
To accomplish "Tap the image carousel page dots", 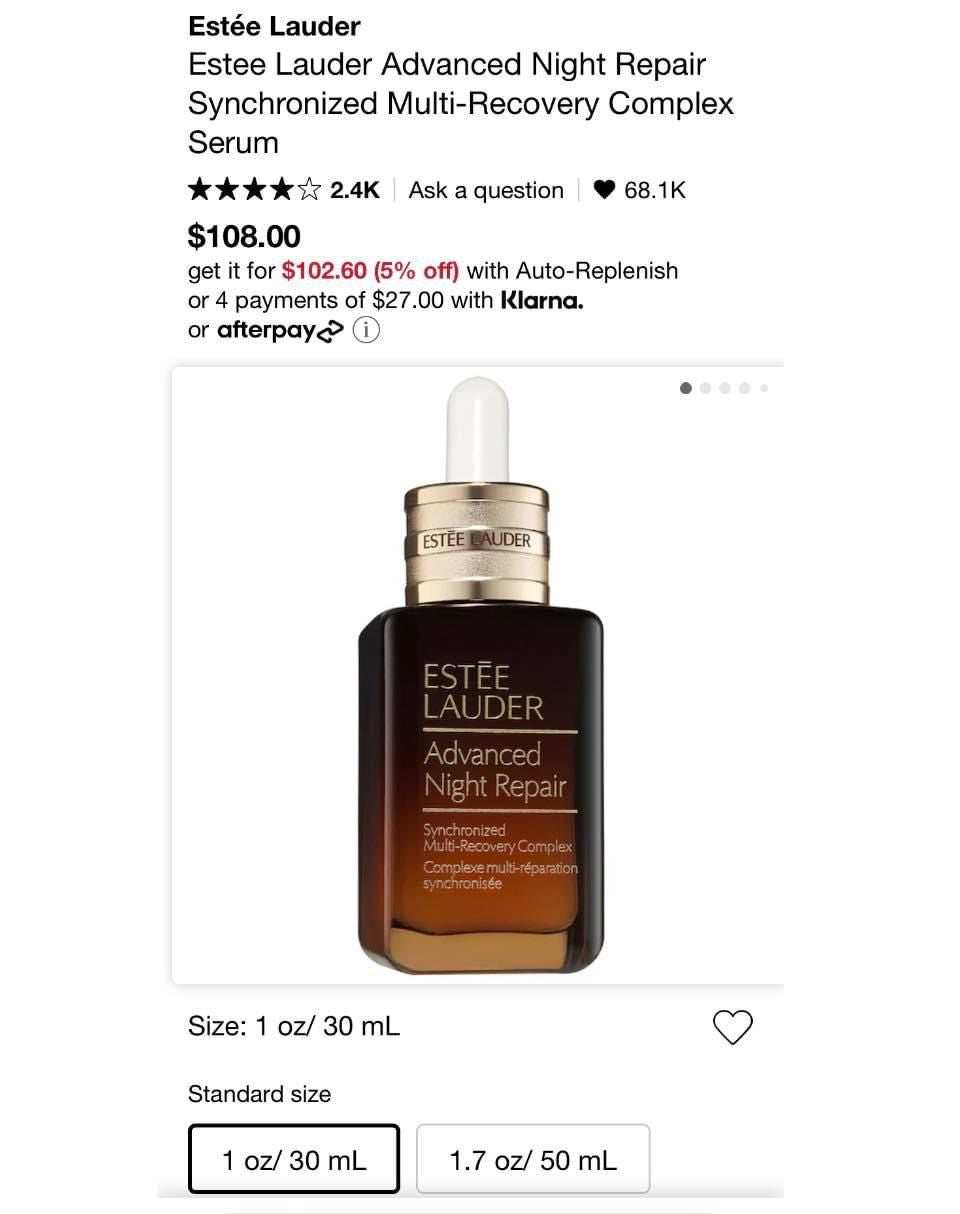I will (x=724, y=388).
